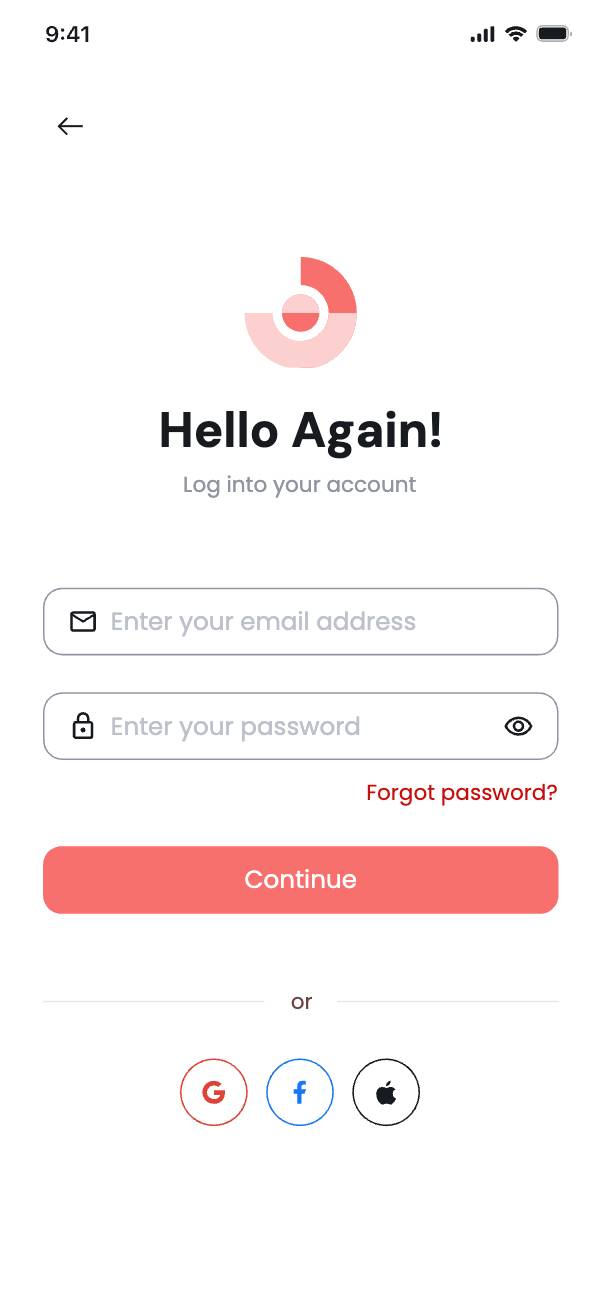Continue with Apple sign-in
This screenshot has width=600, height=1298.
386,1093
